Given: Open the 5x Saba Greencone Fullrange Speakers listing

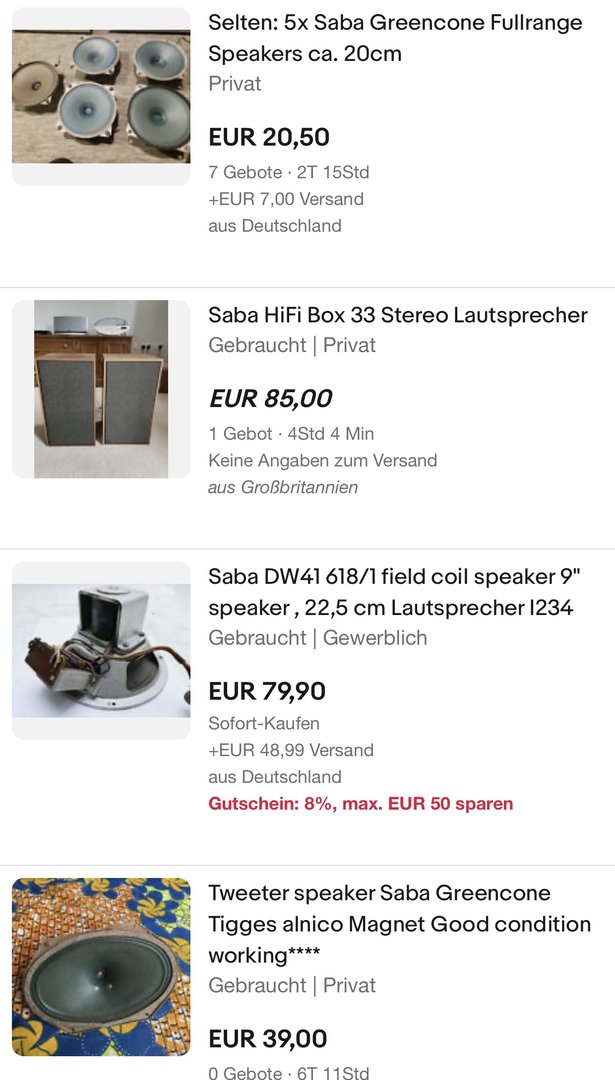Looking at the screenshot, I should (x=394, y=38).
